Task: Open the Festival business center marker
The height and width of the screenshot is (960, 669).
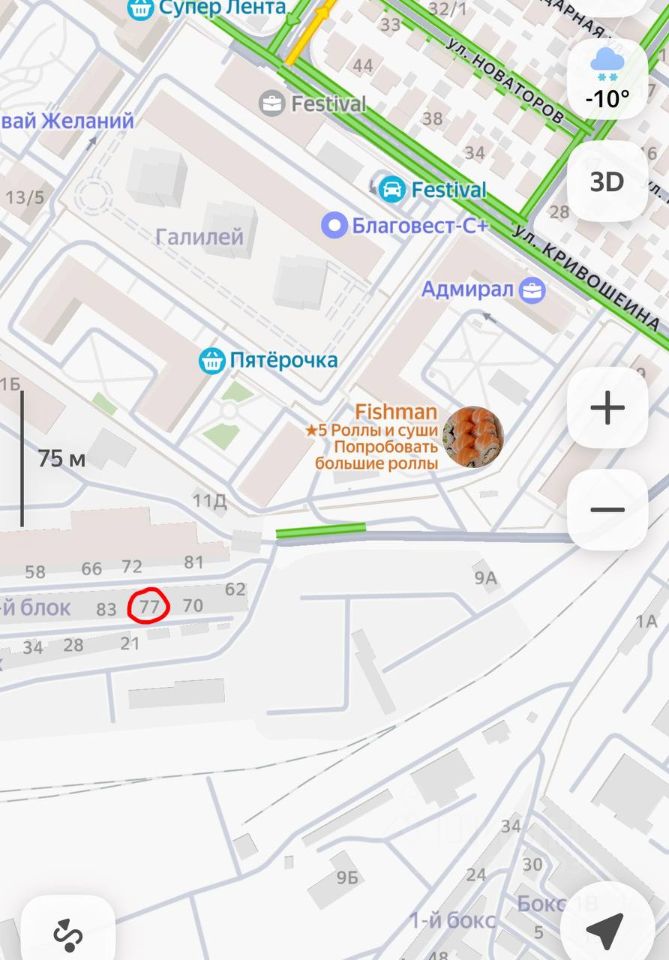Action: pyautogui.click(x=271, y=103)
